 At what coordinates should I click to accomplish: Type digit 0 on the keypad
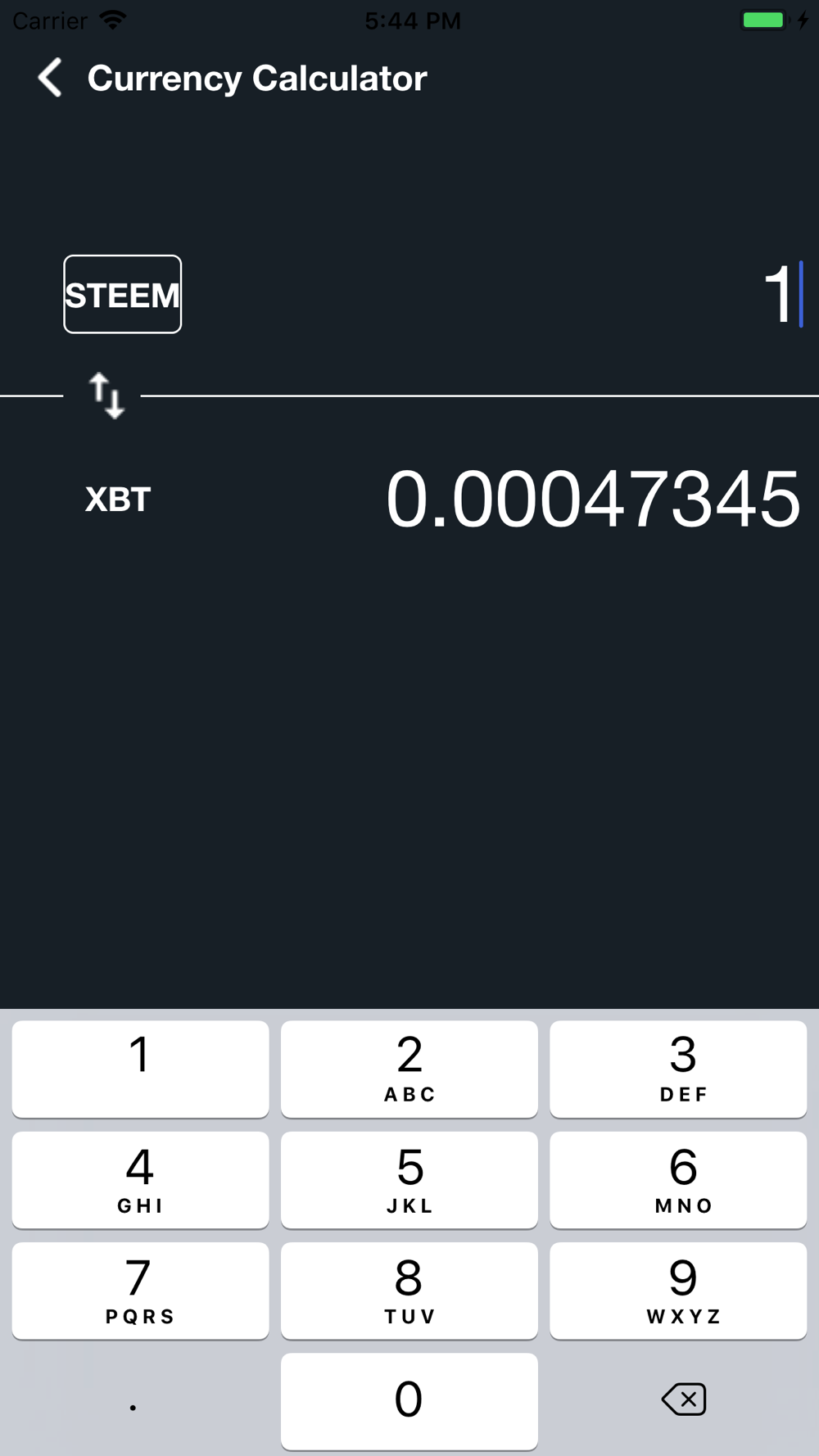pos(409,1401)
